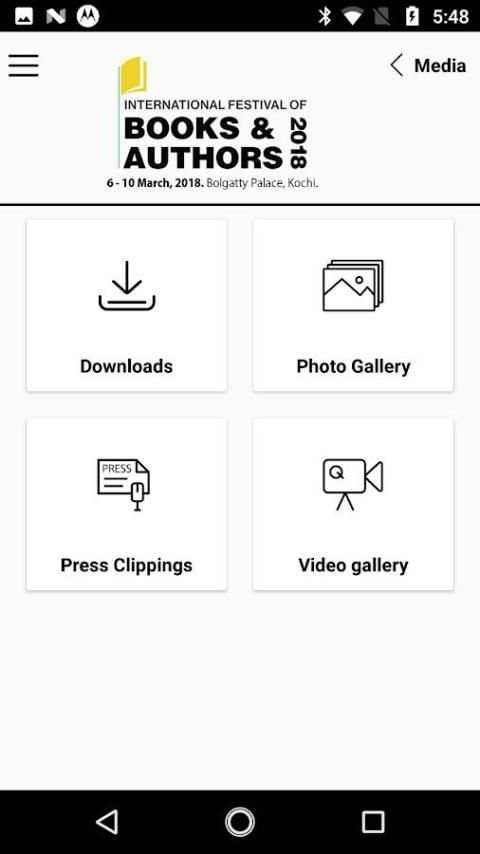Open the Downloads card
This screenshot has height=854, width=480.
tap(126, 306)
